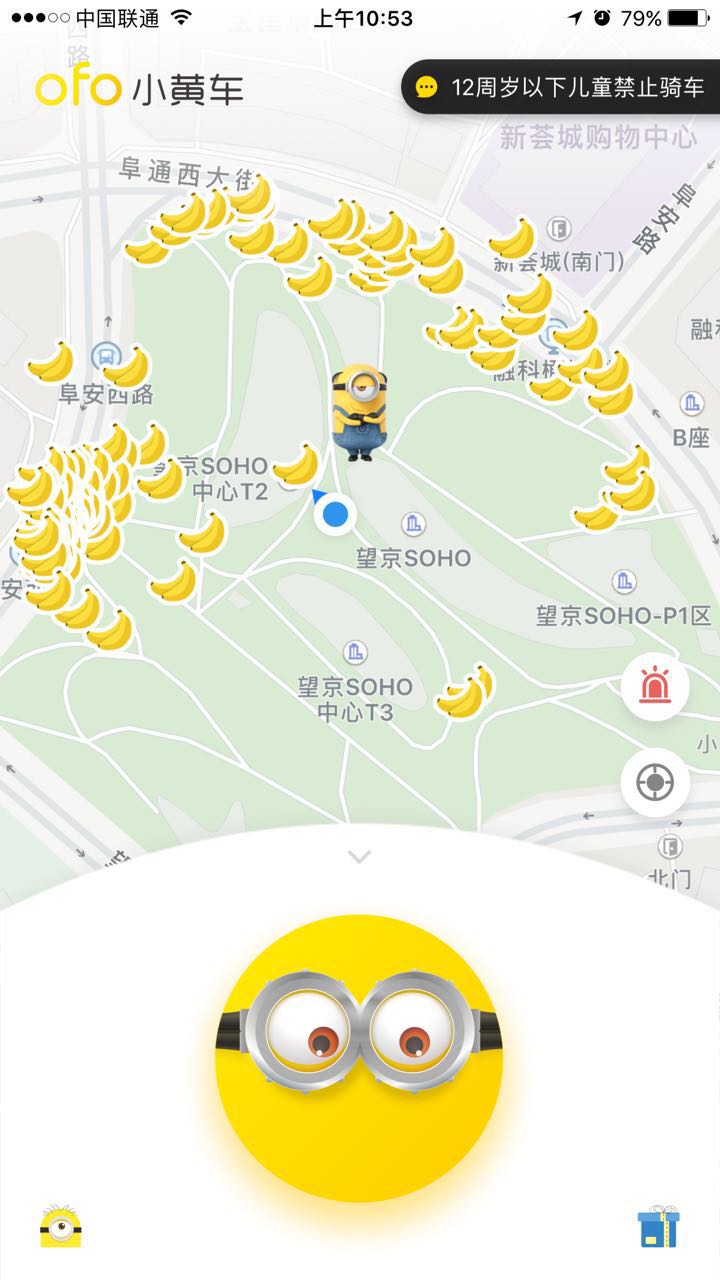Recenter map with the location target button
Image resolution: width=720 pixels, height=1280 pixels.
coord(655,782)
